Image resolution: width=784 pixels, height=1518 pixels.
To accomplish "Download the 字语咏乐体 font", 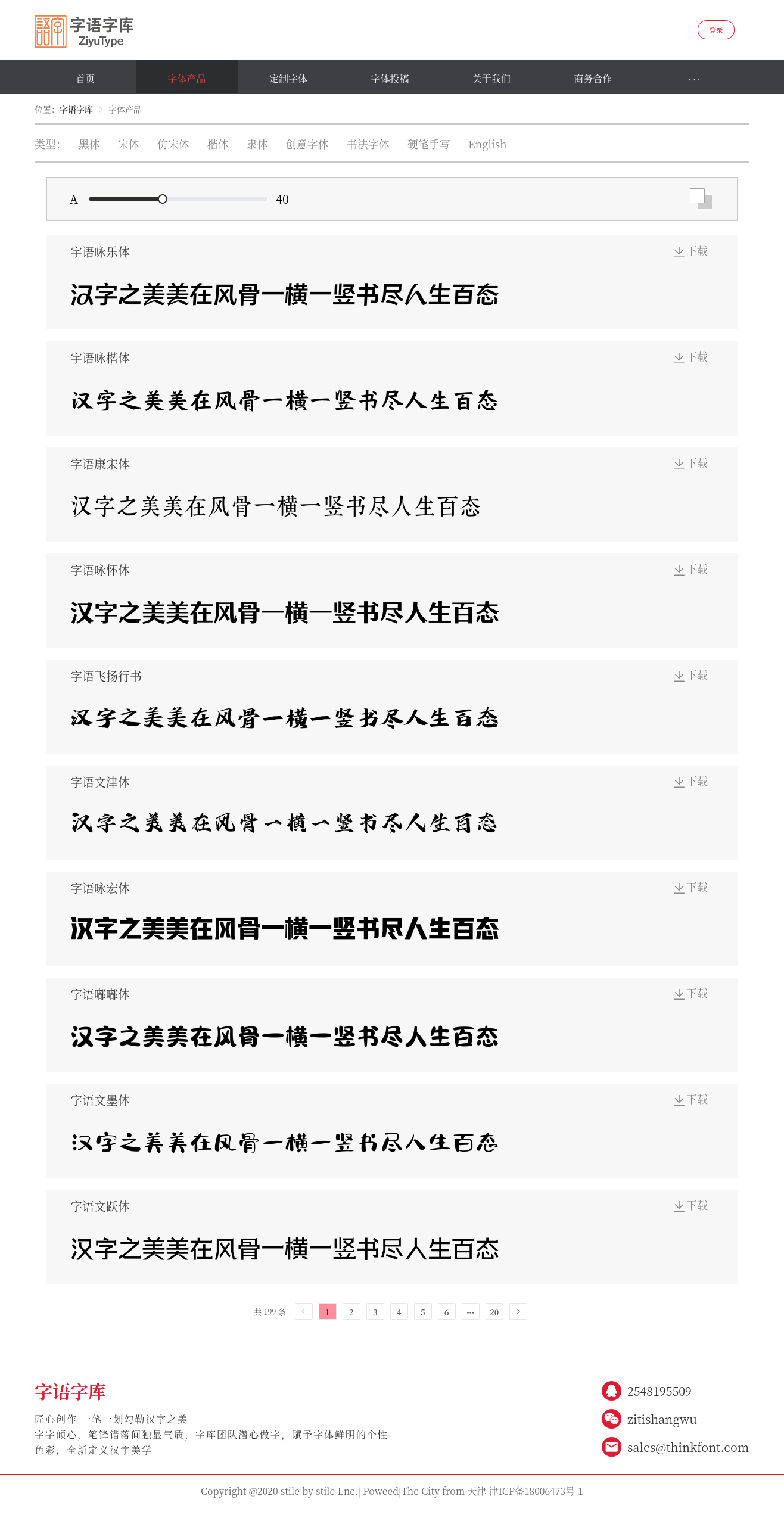I will click(691, 251).
